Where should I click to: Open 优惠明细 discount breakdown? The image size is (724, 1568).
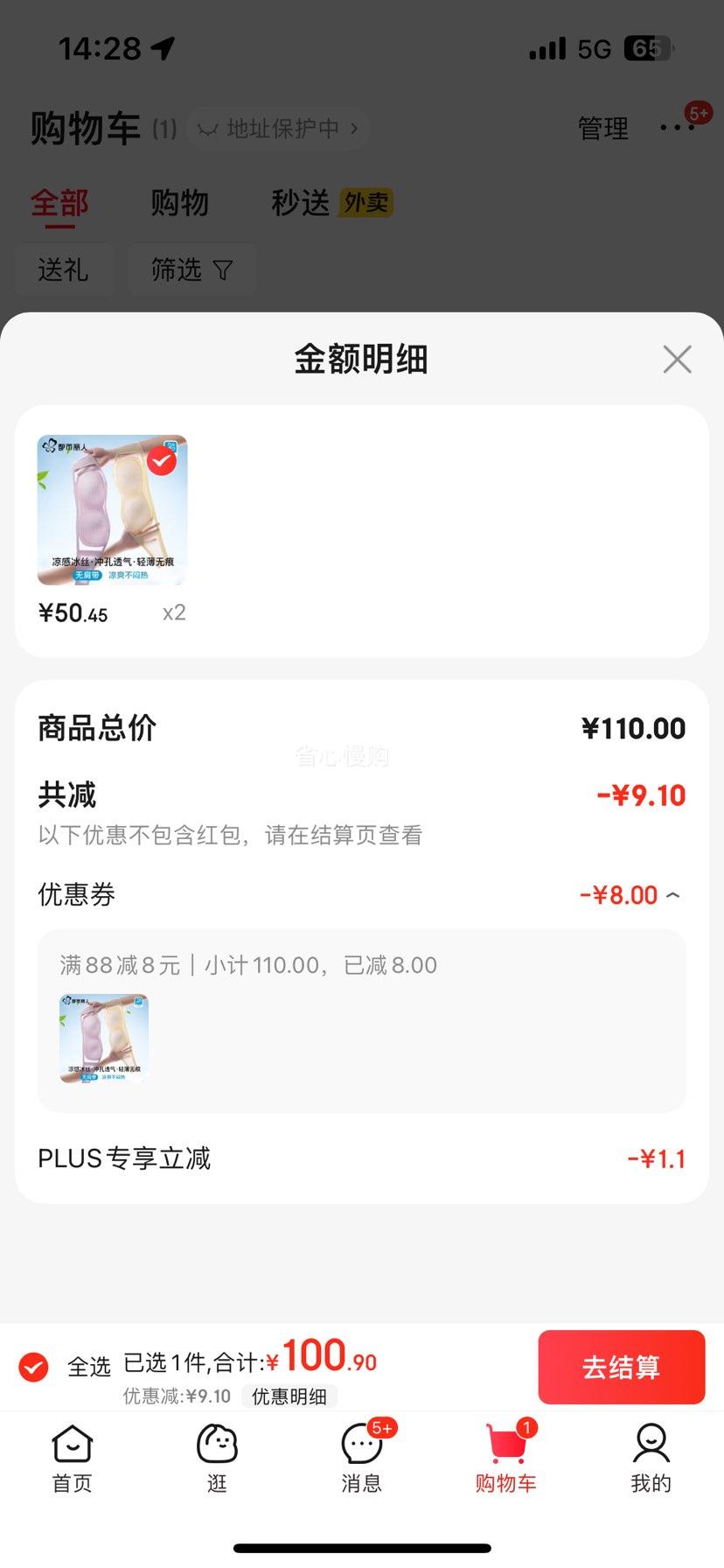pos(289,1396)
